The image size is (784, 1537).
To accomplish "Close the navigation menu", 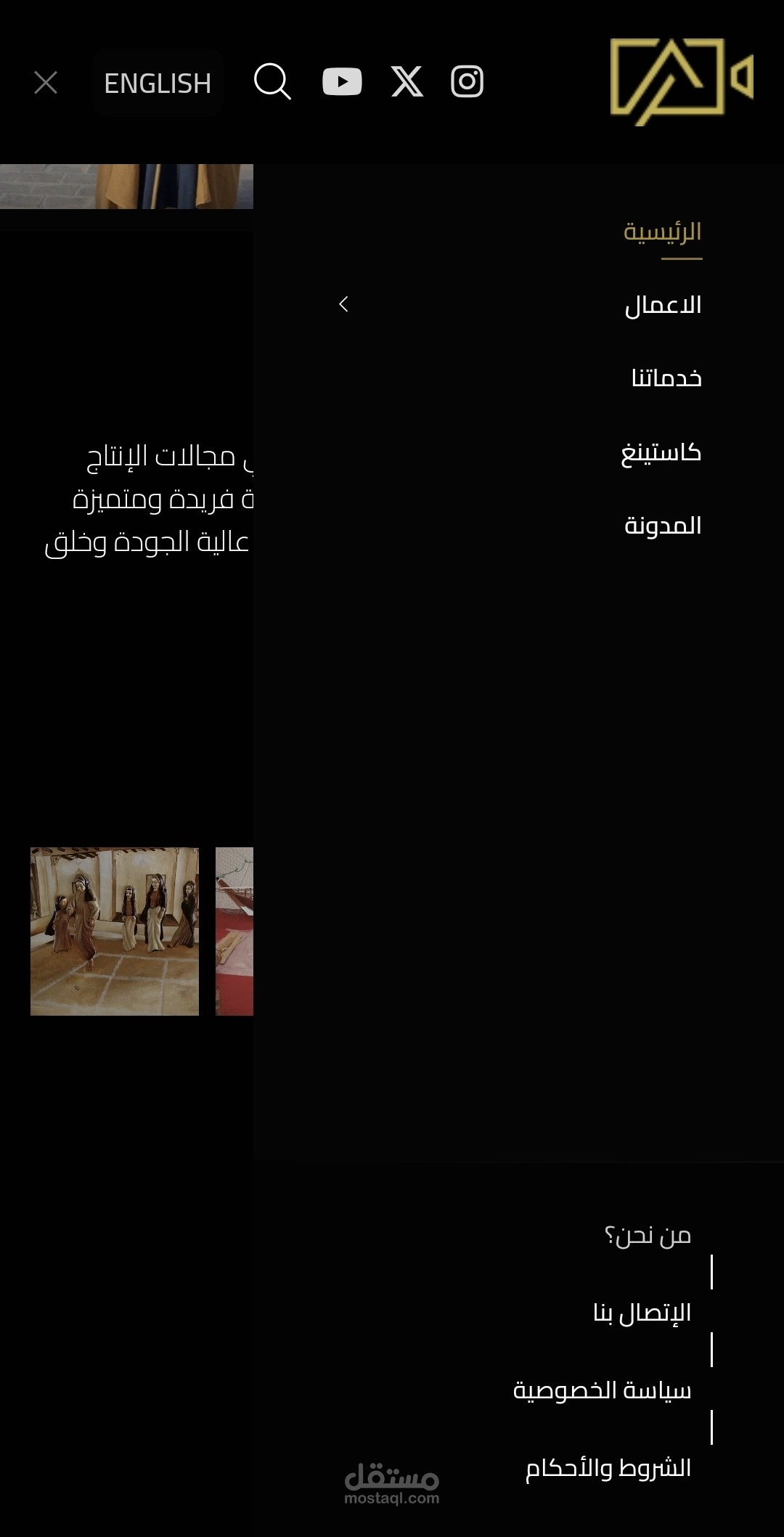I will click(46, 83).
